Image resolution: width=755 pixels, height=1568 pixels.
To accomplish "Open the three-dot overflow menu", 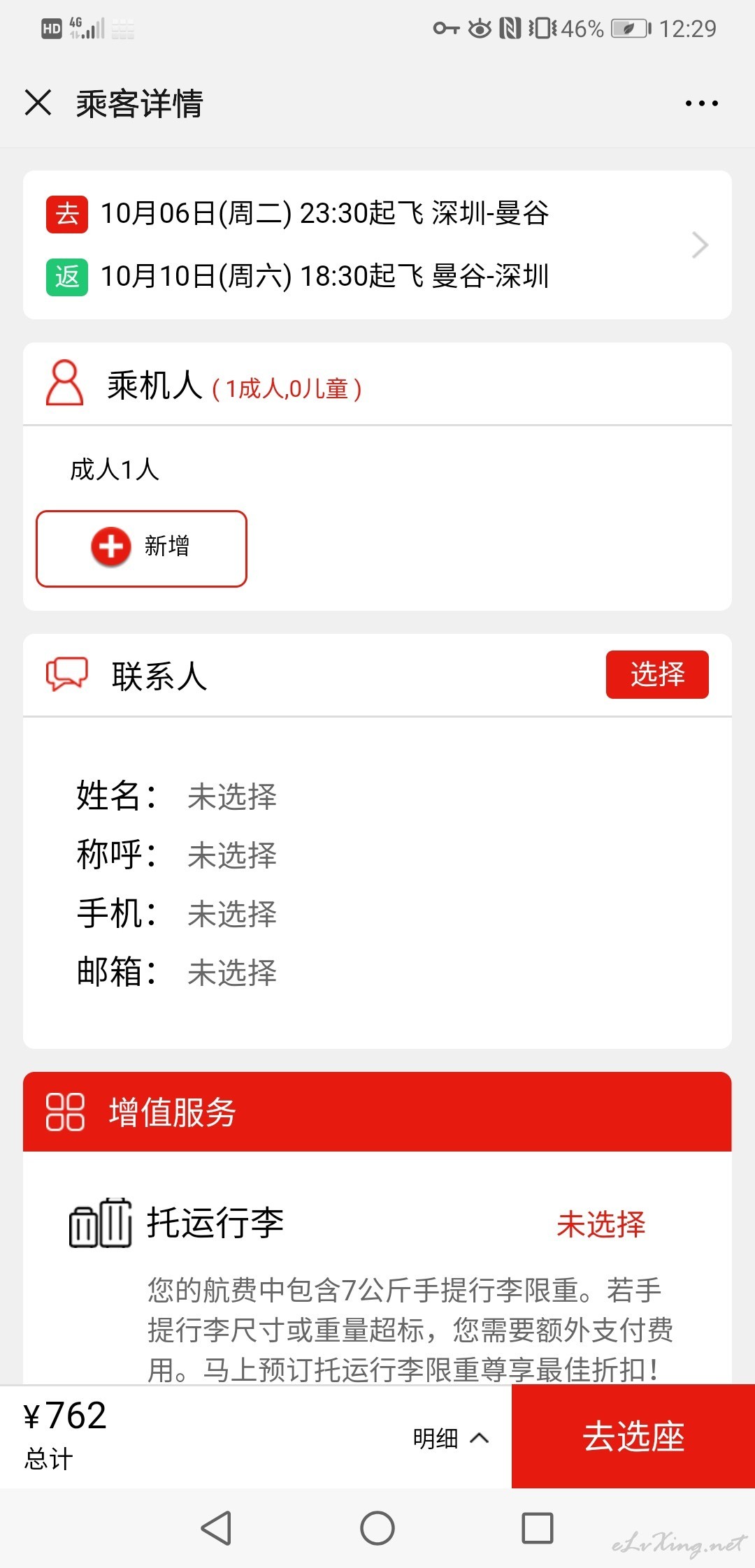I will pyautogui.click(x=701, y=103).
